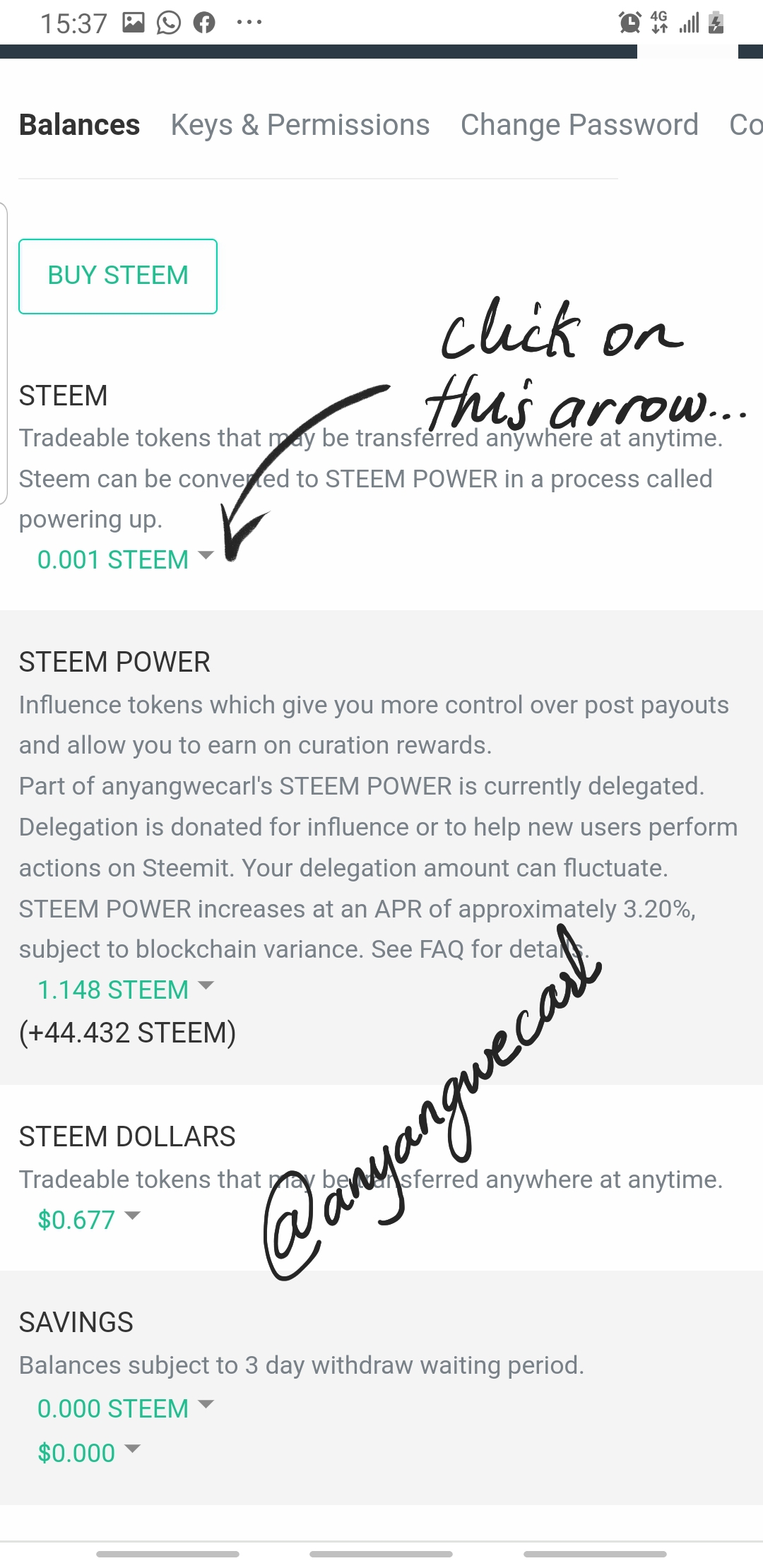Open the Change Password tab

[x=579, y=125]
